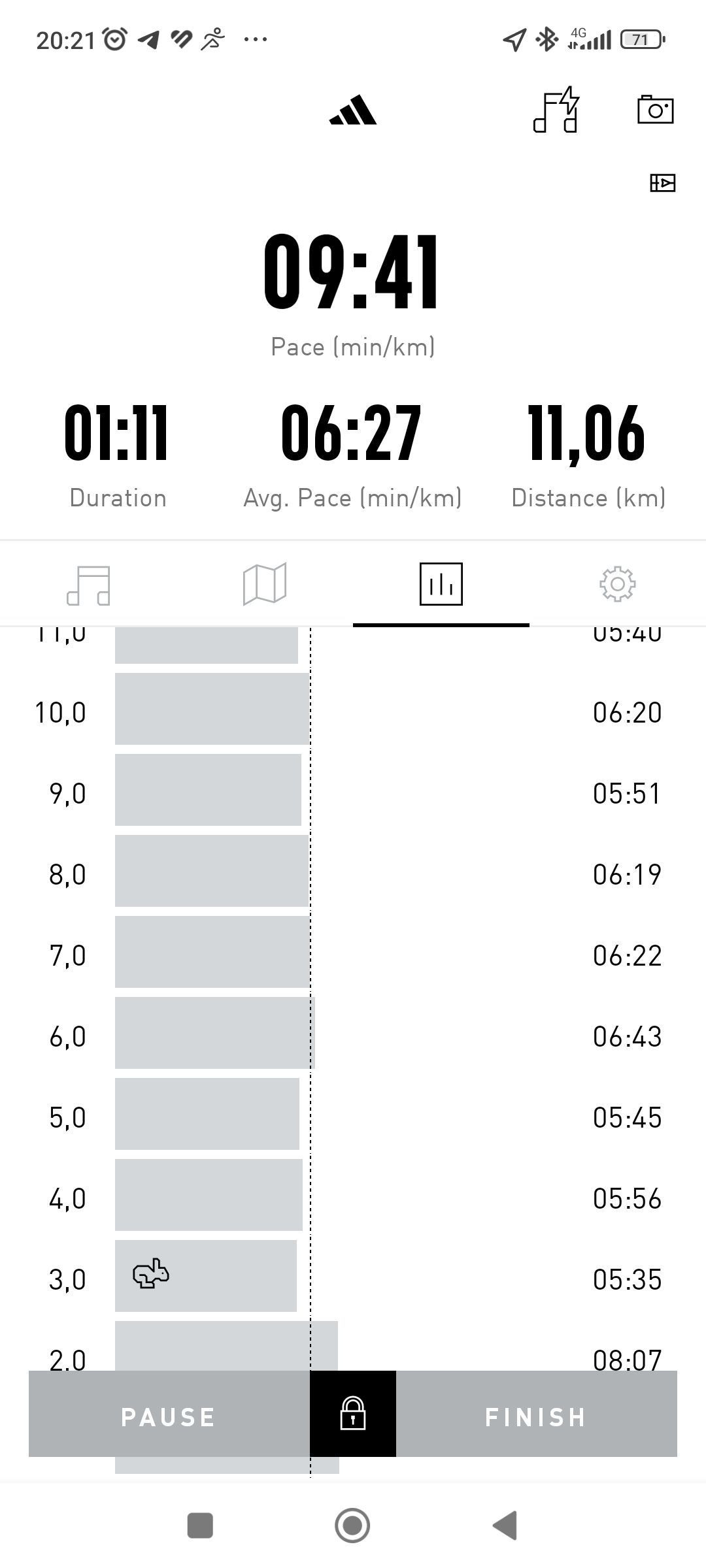Image resolution: width=706 pixels, height=1568 pixels.
Task: Switch to the music tab
Action: 88,584
